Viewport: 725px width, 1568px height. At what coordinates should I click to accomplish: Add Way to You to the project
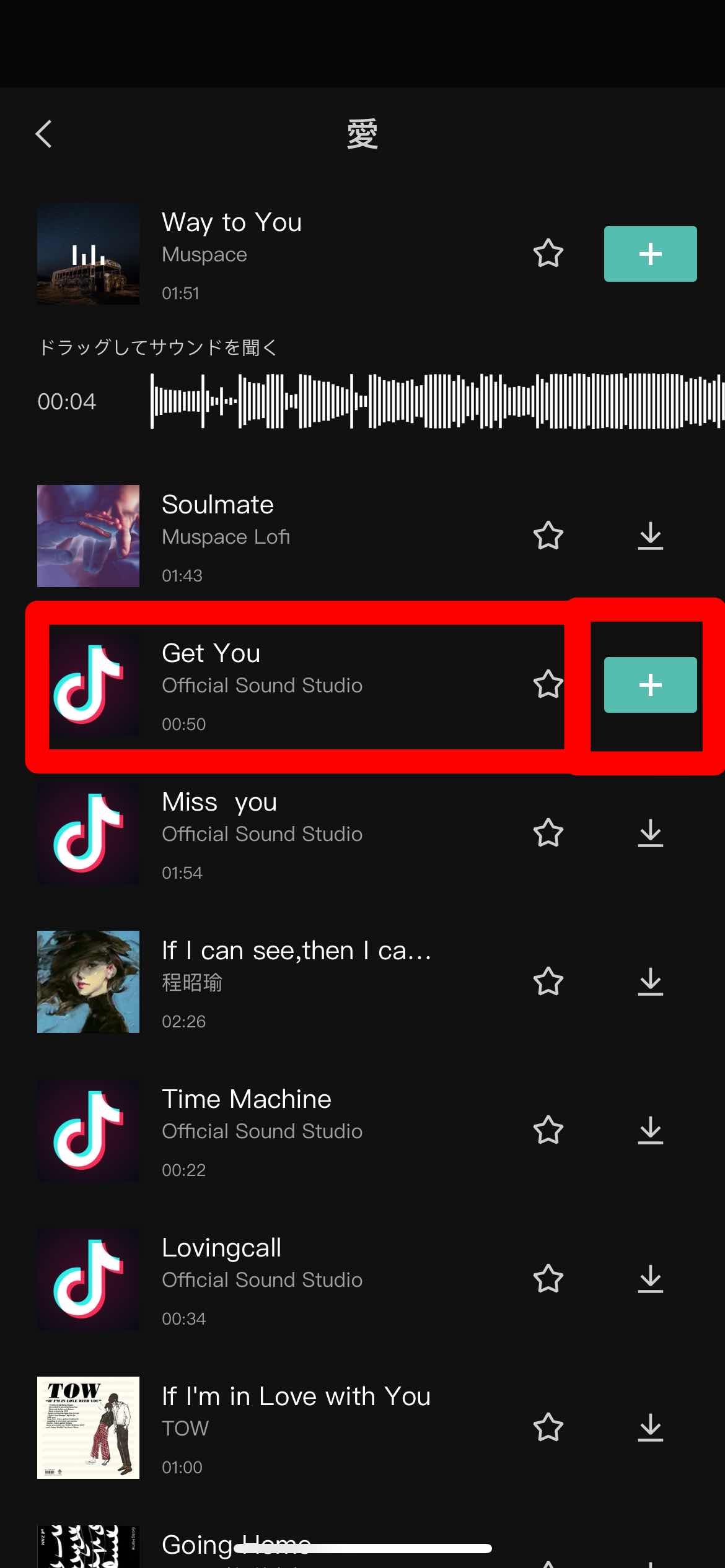coord(650,254)
